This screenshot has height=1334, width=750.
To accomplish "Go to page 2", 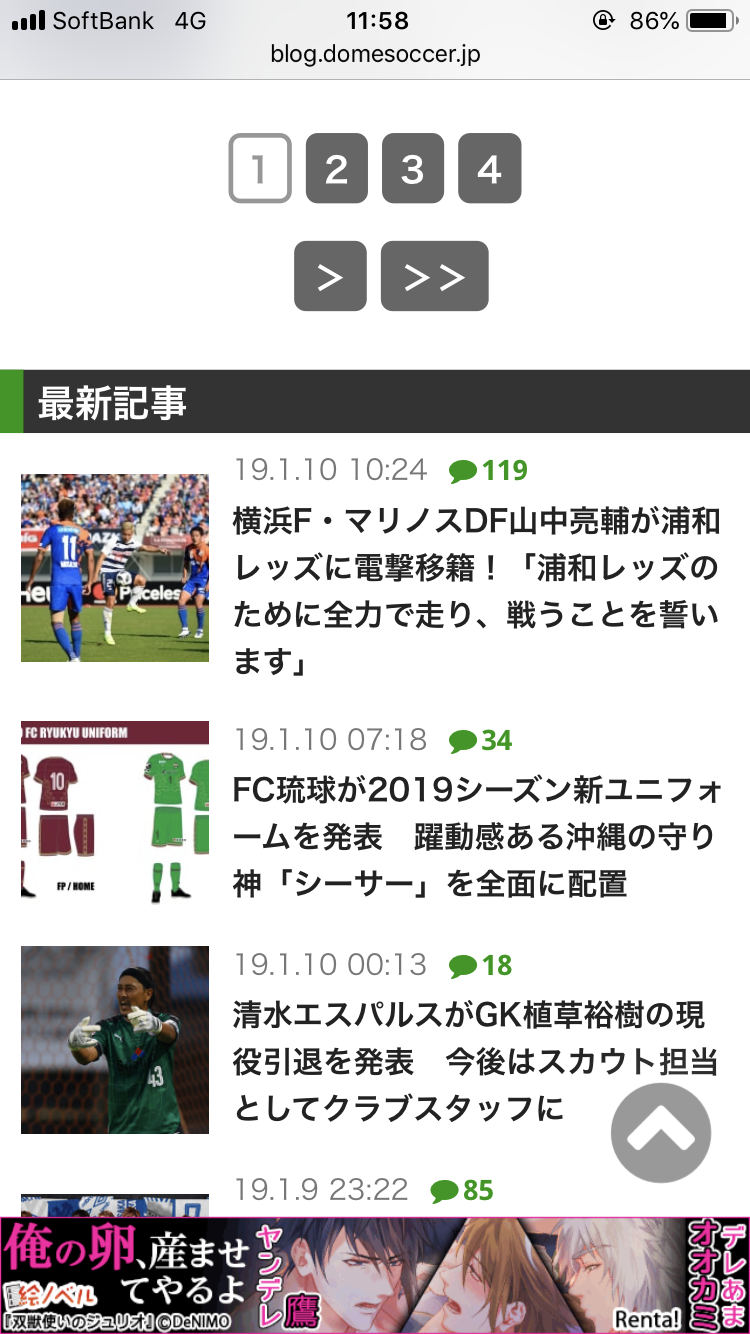I will 336,169.
